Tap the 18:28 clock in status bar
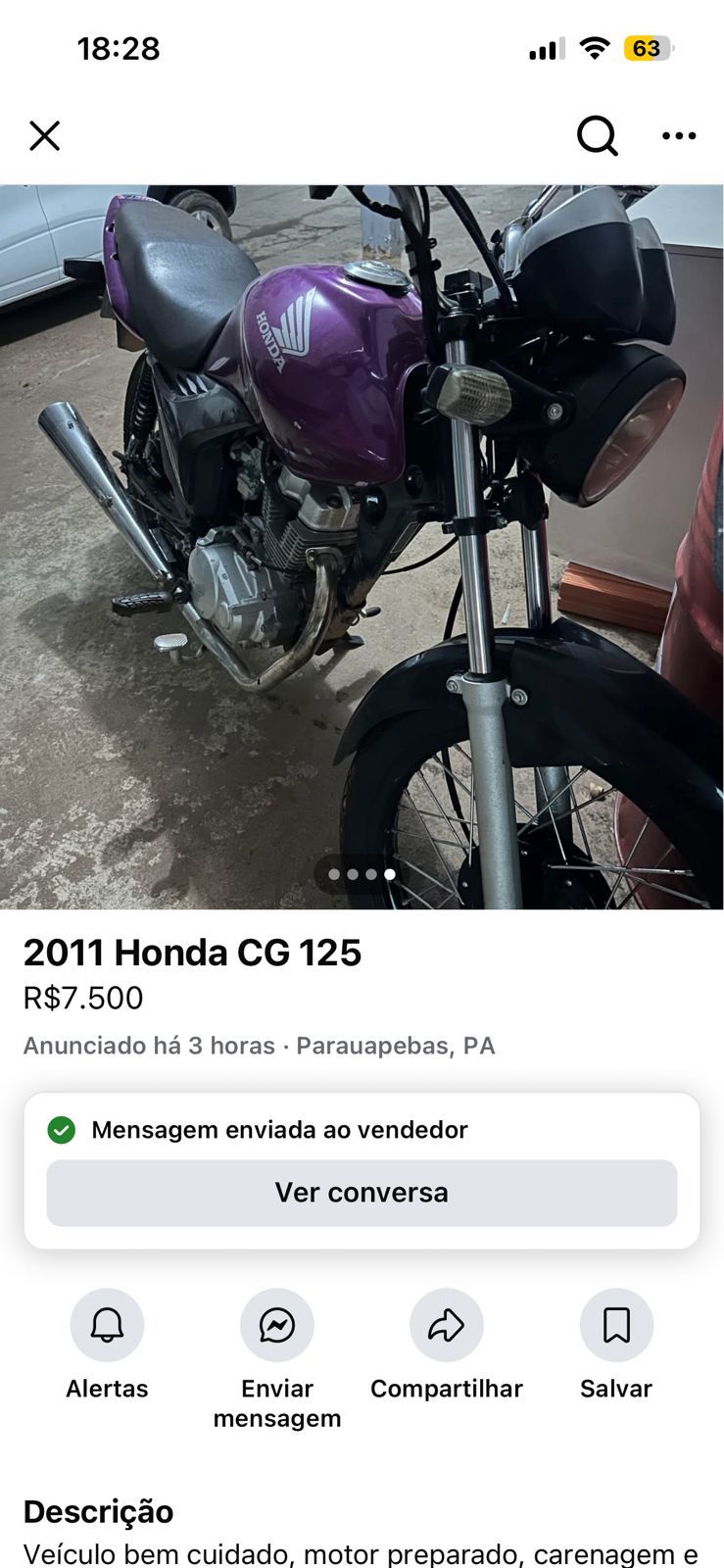 pos(120,48)
